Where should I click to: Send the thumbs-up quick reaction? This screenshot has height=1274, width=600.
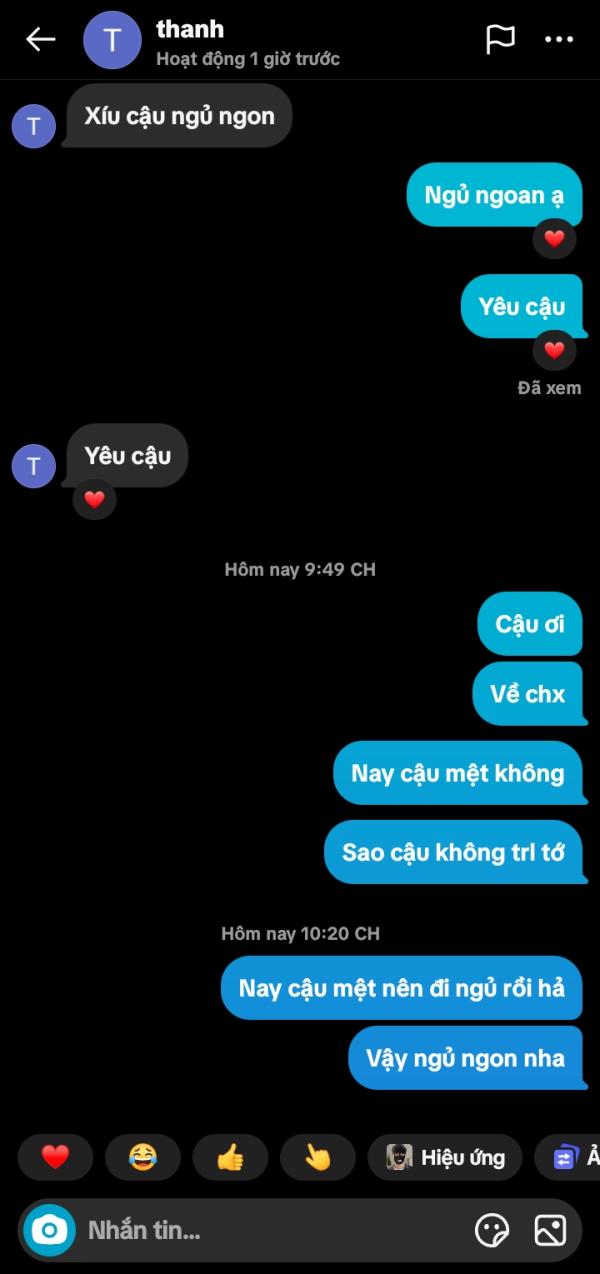click(x=230, y=1158)
